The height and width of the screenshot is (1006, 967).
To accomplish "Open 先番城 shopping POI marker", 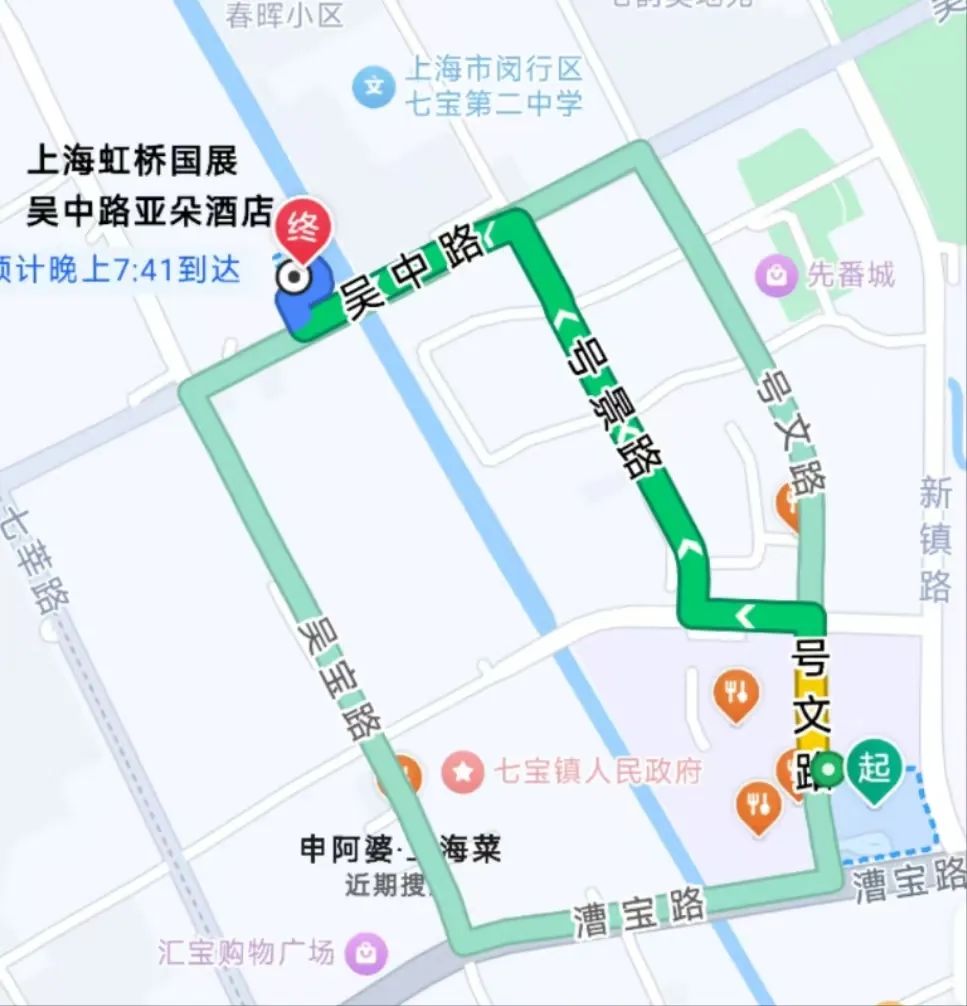I will tap(776, 274).
